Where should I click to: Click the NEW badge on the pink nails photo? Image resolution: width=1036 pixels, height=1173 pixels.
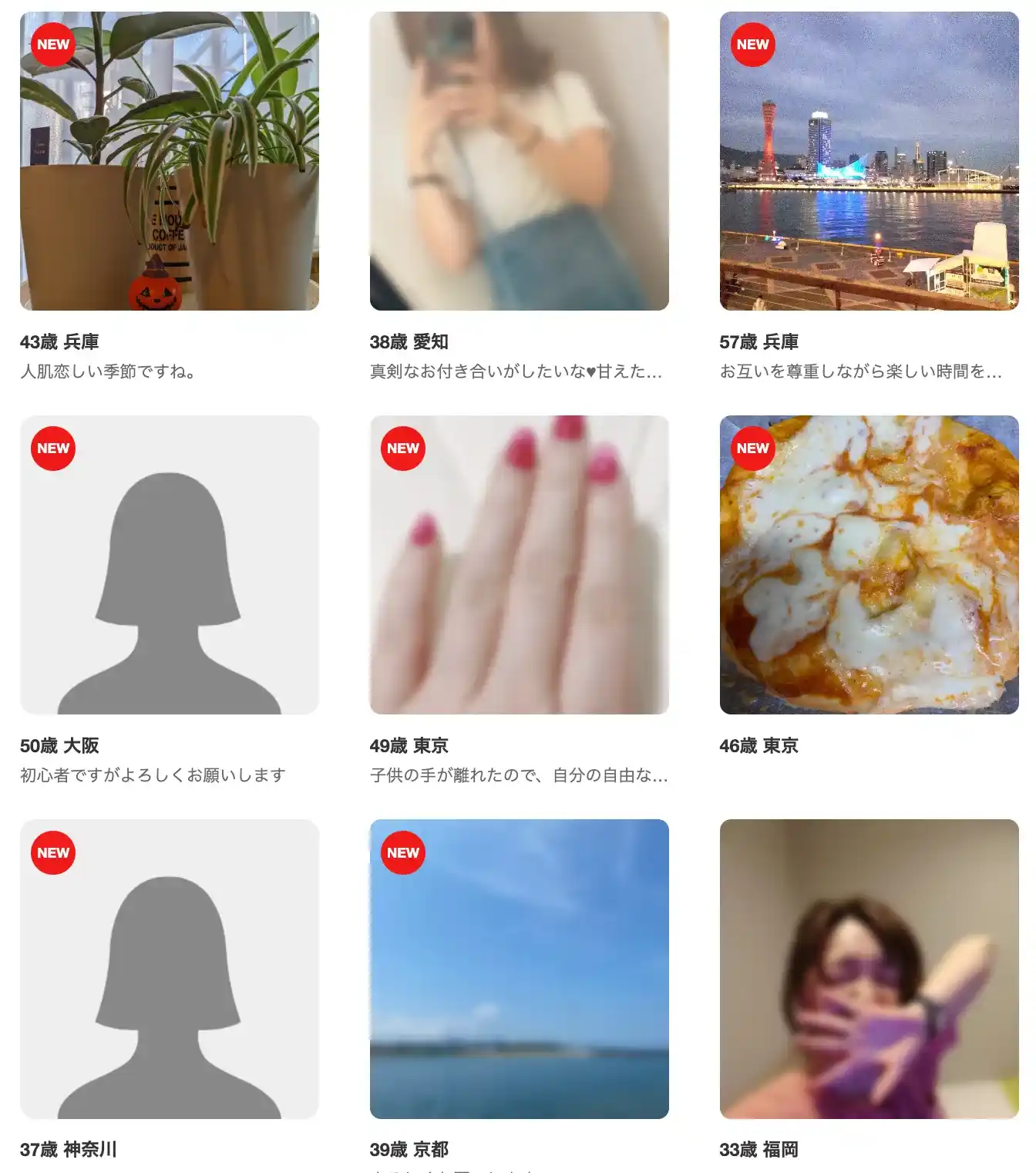[402, 448]
